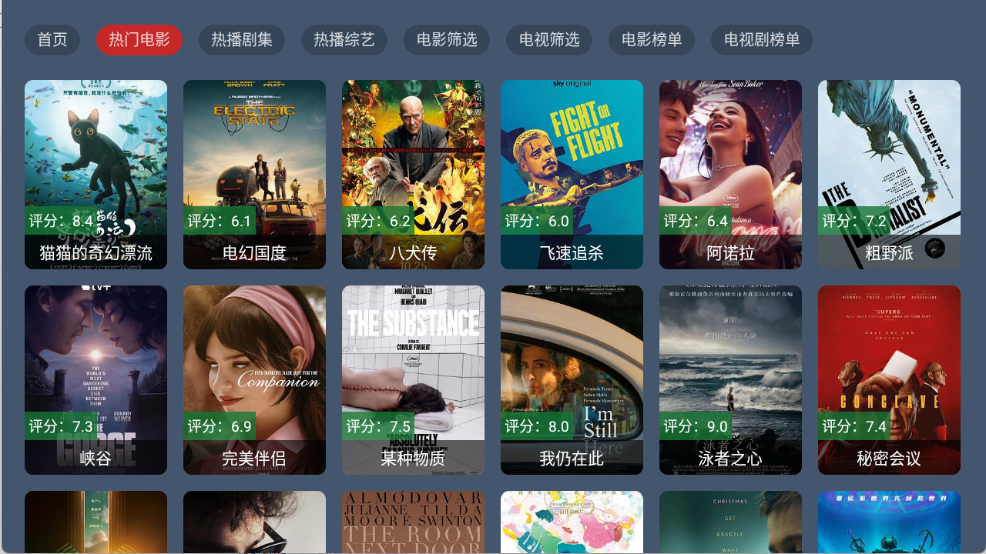Select the 秘密会议 movie poster
986x554 pixels.
[889, 380]
